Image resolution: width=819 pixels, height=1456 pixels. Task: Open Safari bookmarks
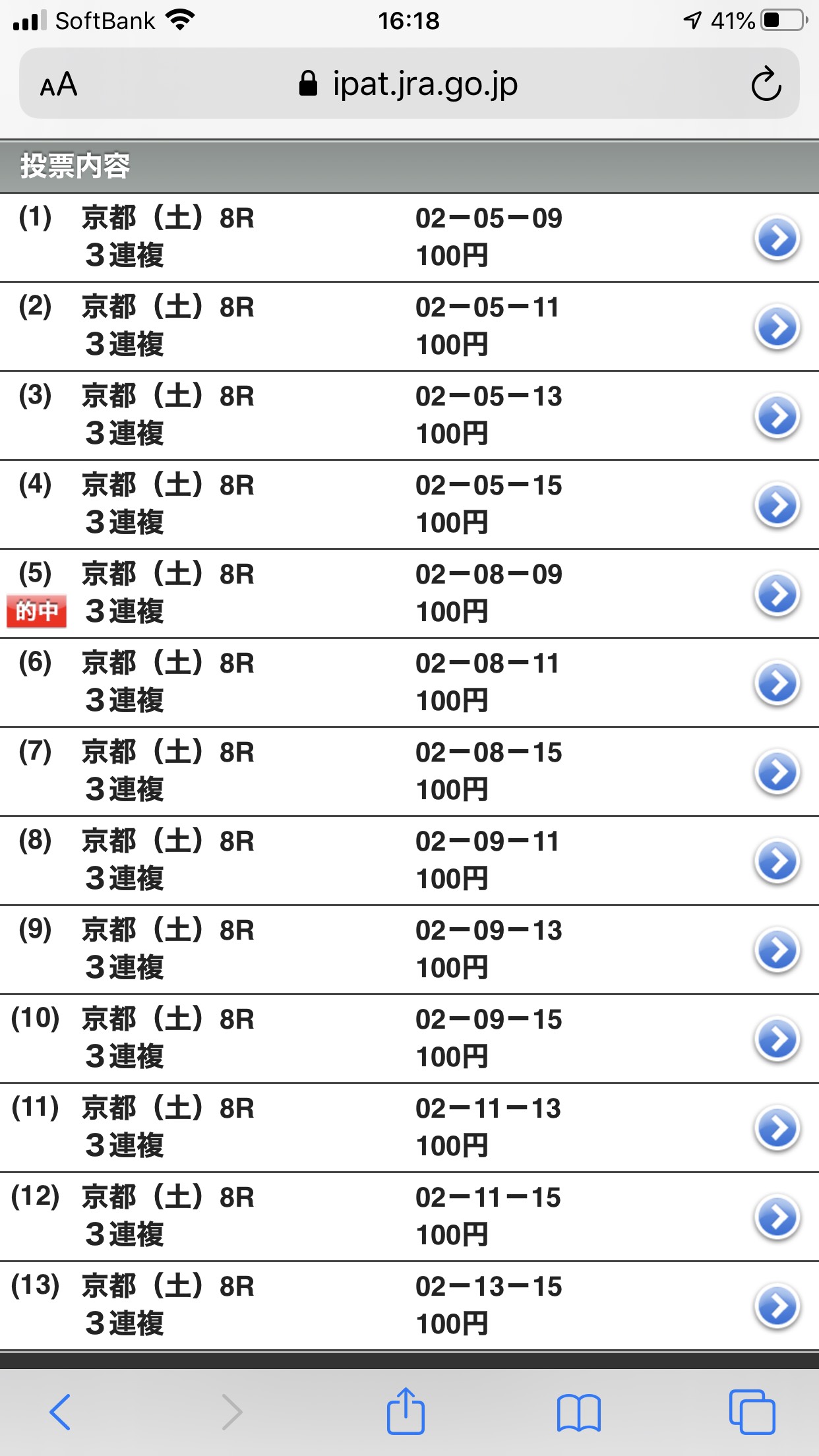pos(578,1412)
